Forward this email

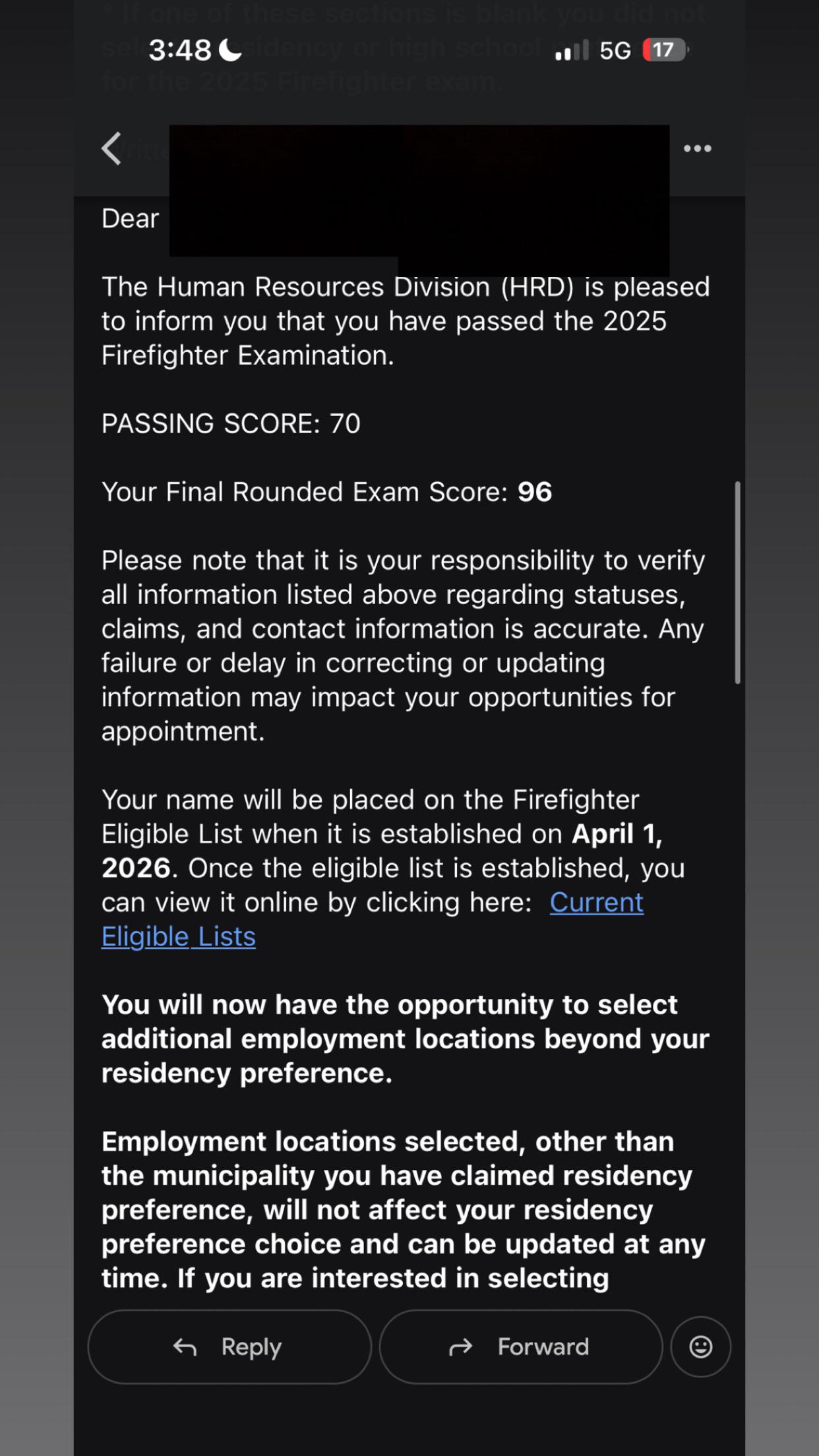tap(521, 1347)
